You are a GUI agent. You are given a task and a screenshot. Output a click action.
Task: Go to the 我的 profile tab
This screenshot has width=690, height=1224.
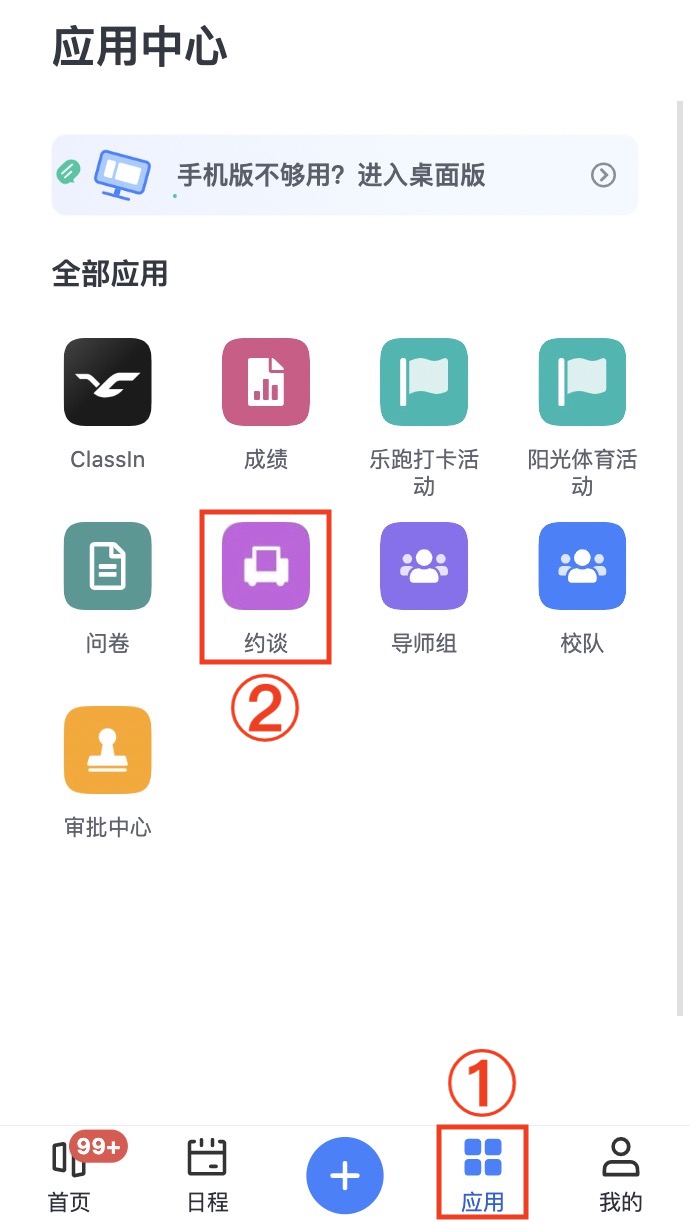coord(621,1174)
